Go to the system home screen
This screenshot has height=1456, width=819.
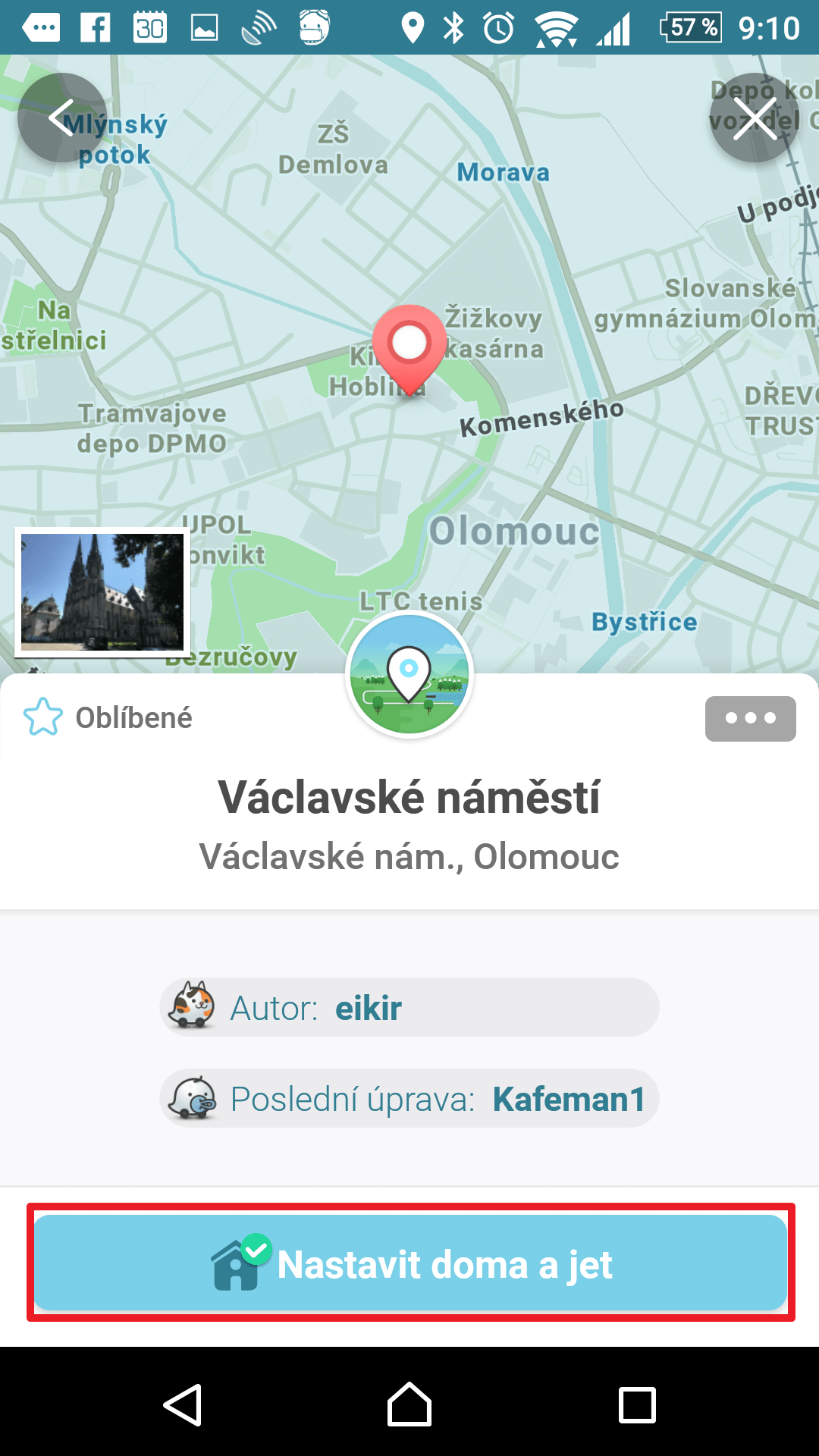click(409, 1404)
